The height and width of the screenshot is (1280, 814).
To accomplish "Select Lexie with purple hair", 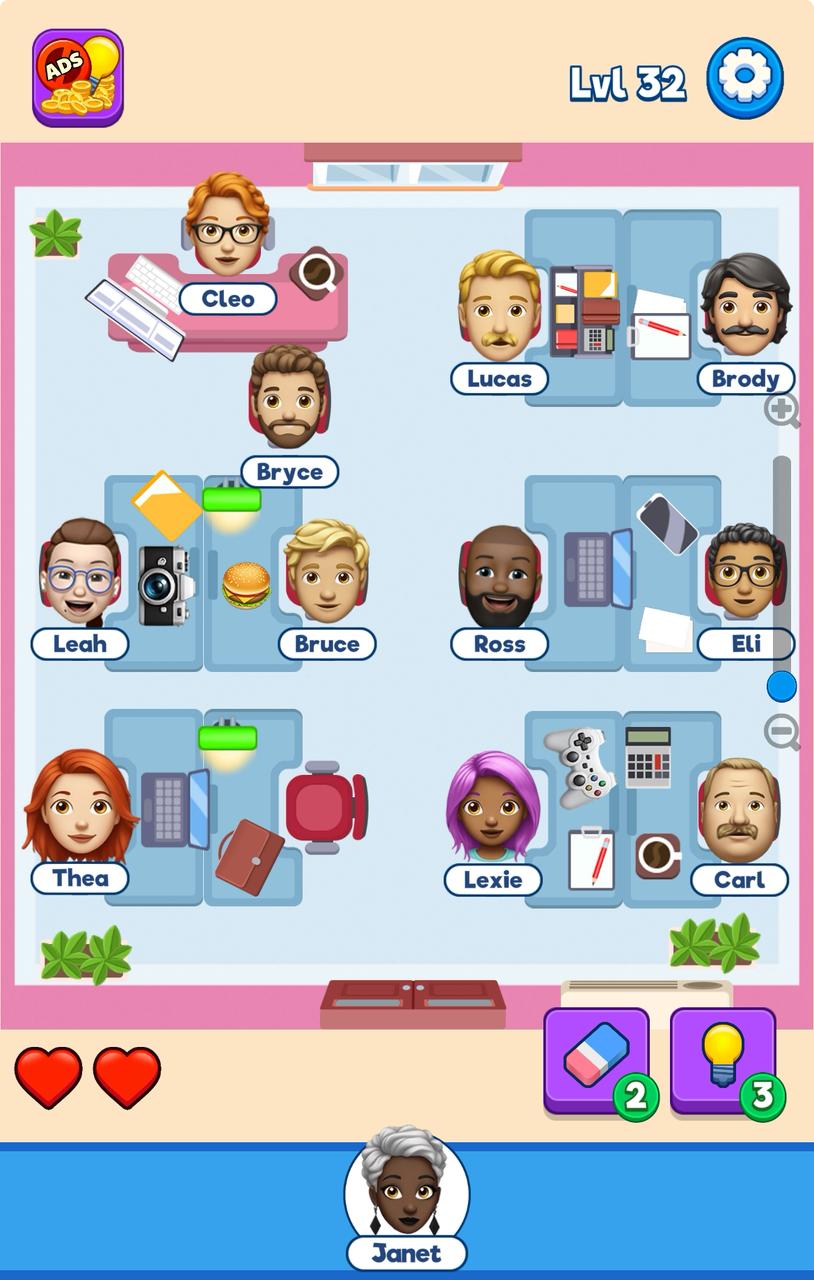I will [x=492, y=808].
